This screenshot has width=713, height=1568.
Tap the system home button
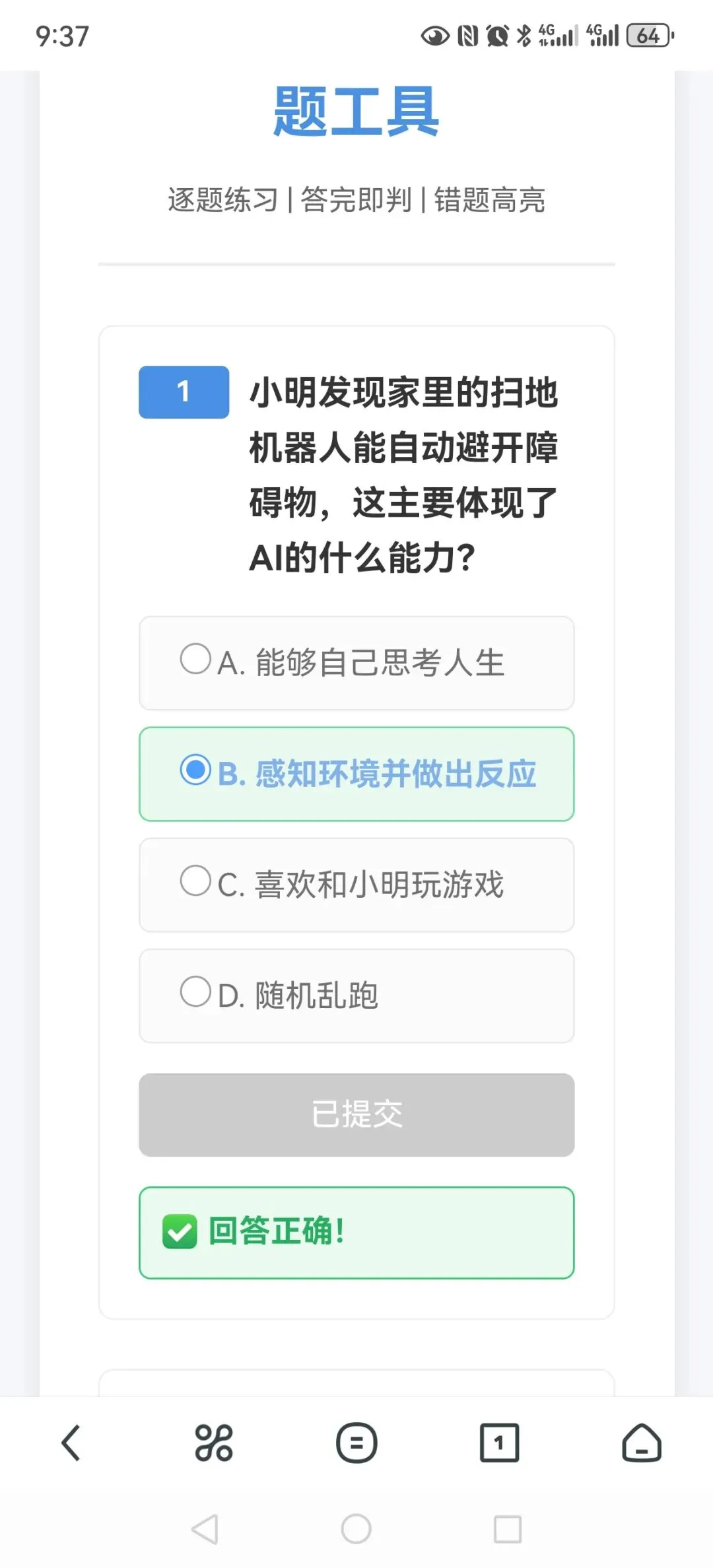coord(356,1529)
